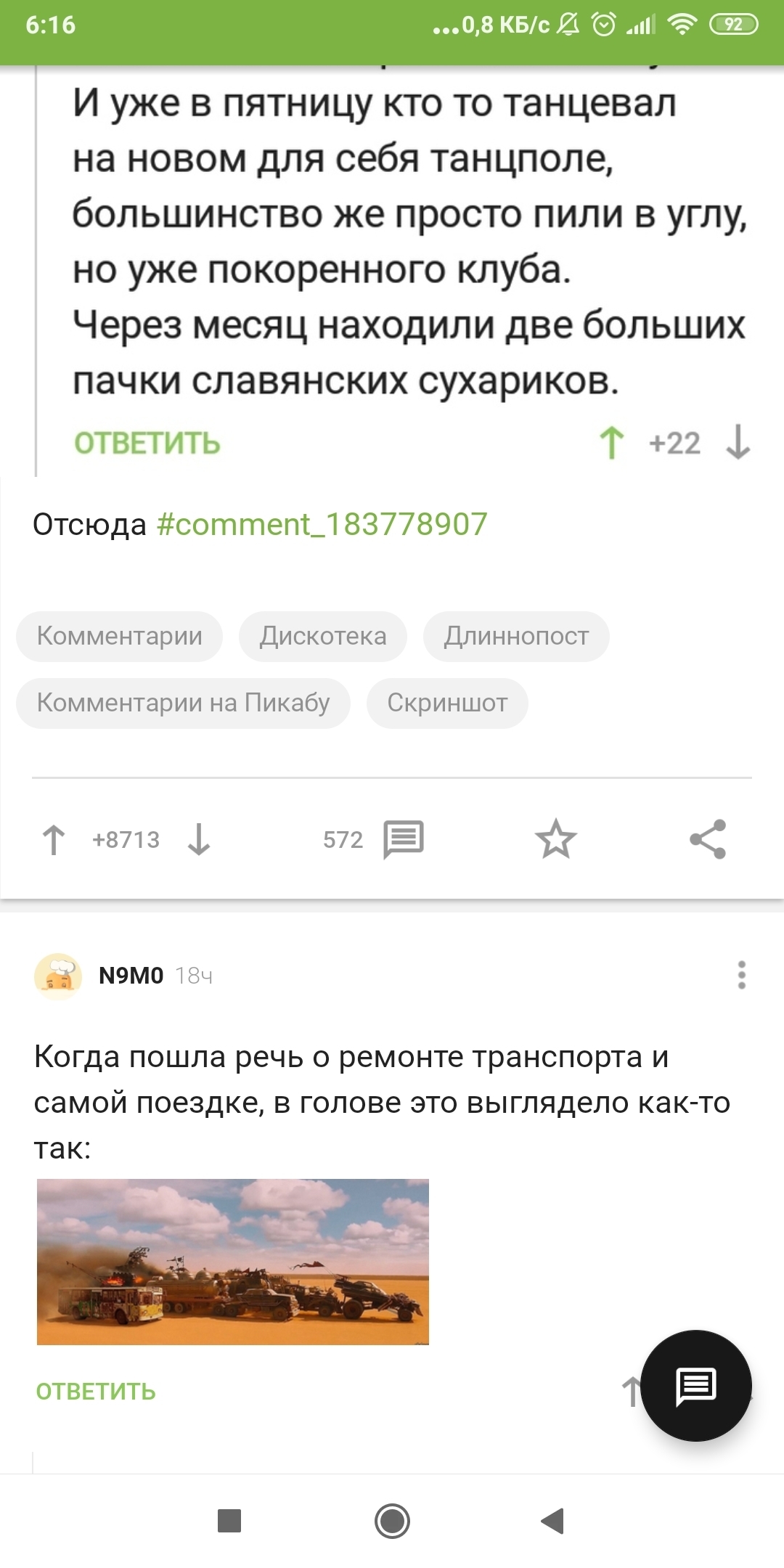
Task: Open the Комментарии на Пикабу tag
Action: (183, 703)
